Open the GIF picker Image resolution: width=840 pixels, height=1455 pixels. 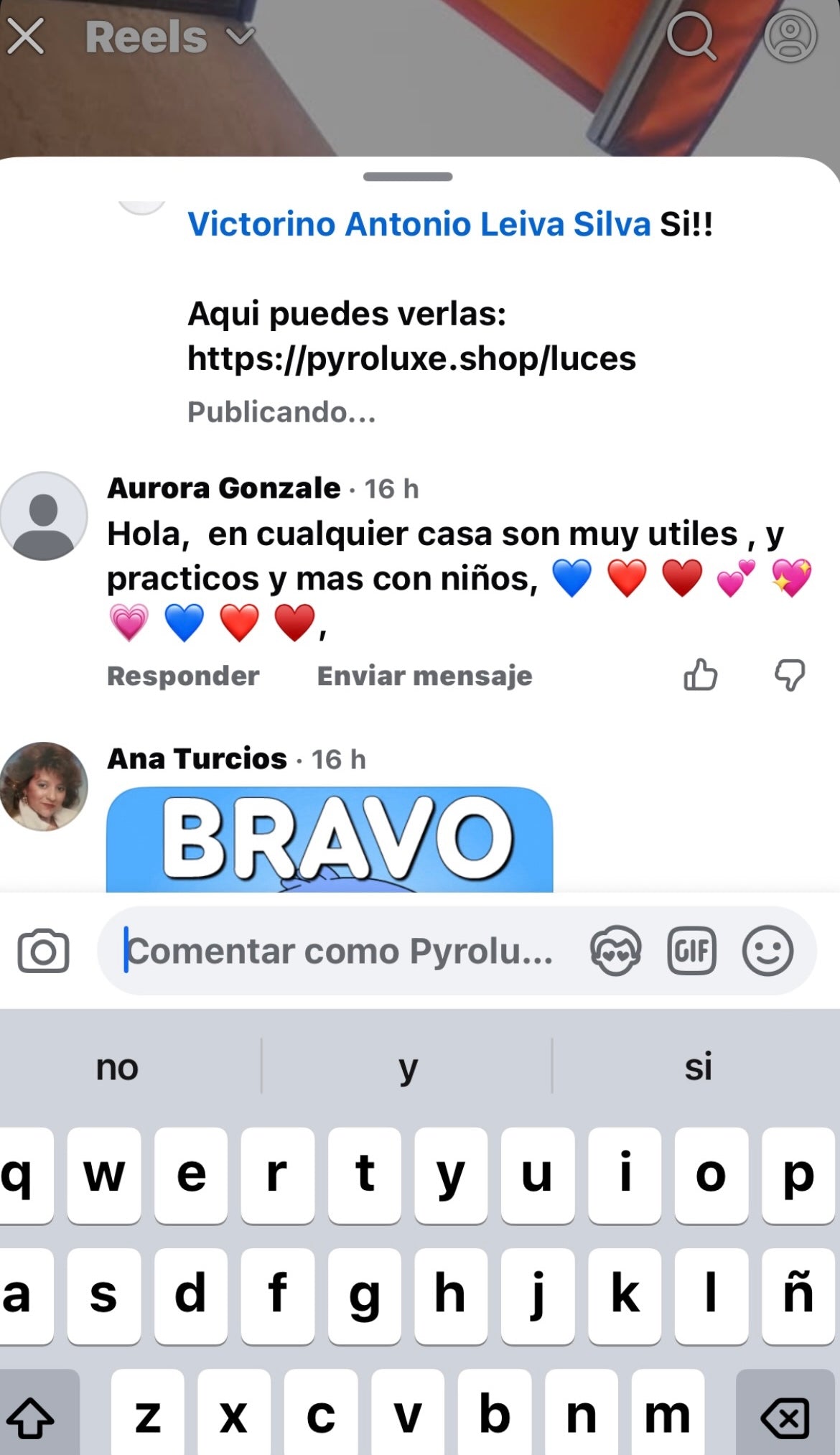click(x=691, y=952)
